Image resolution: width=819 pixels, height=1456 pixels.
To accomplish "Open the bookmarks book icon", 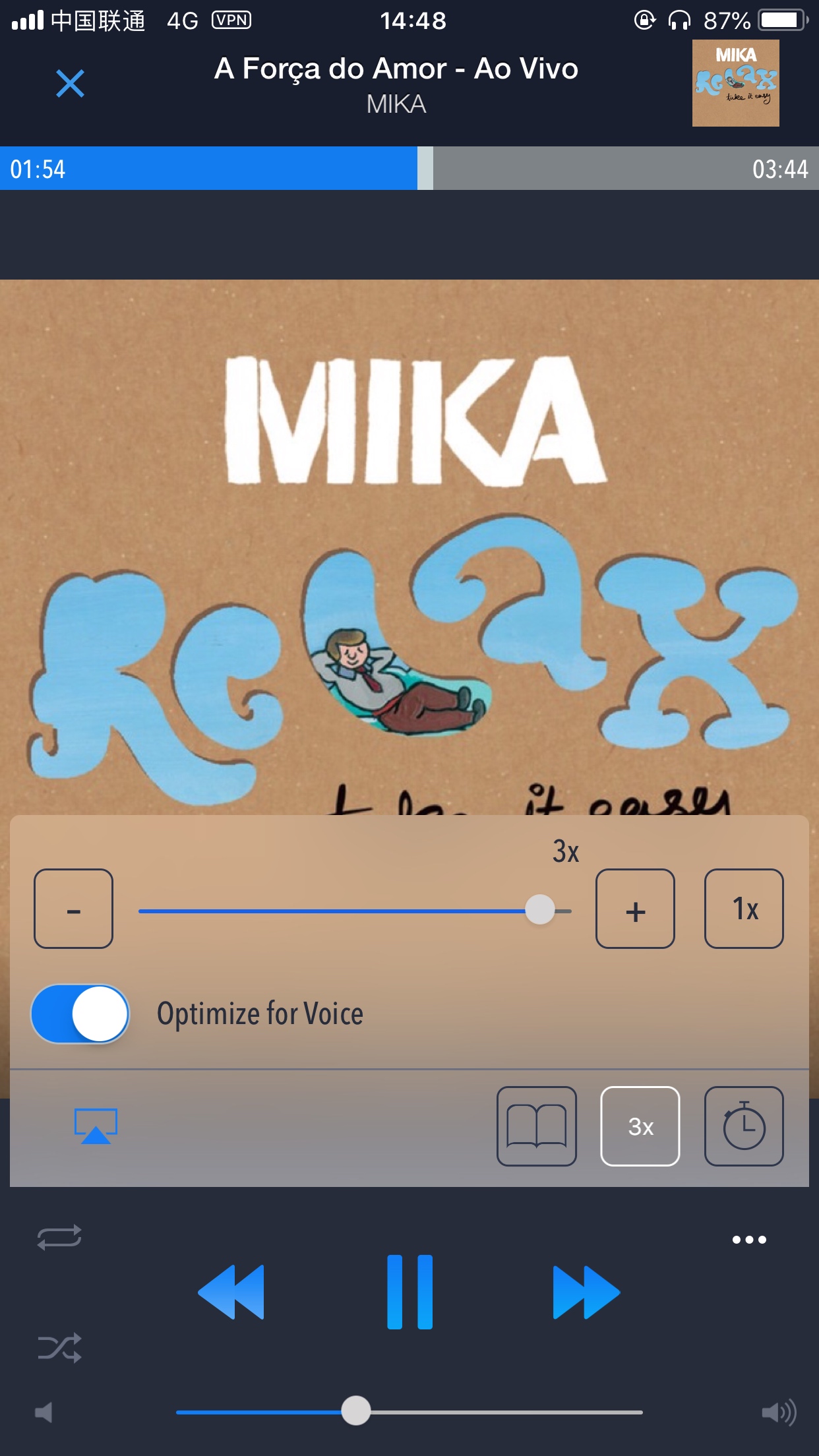I will (536, 1126).
